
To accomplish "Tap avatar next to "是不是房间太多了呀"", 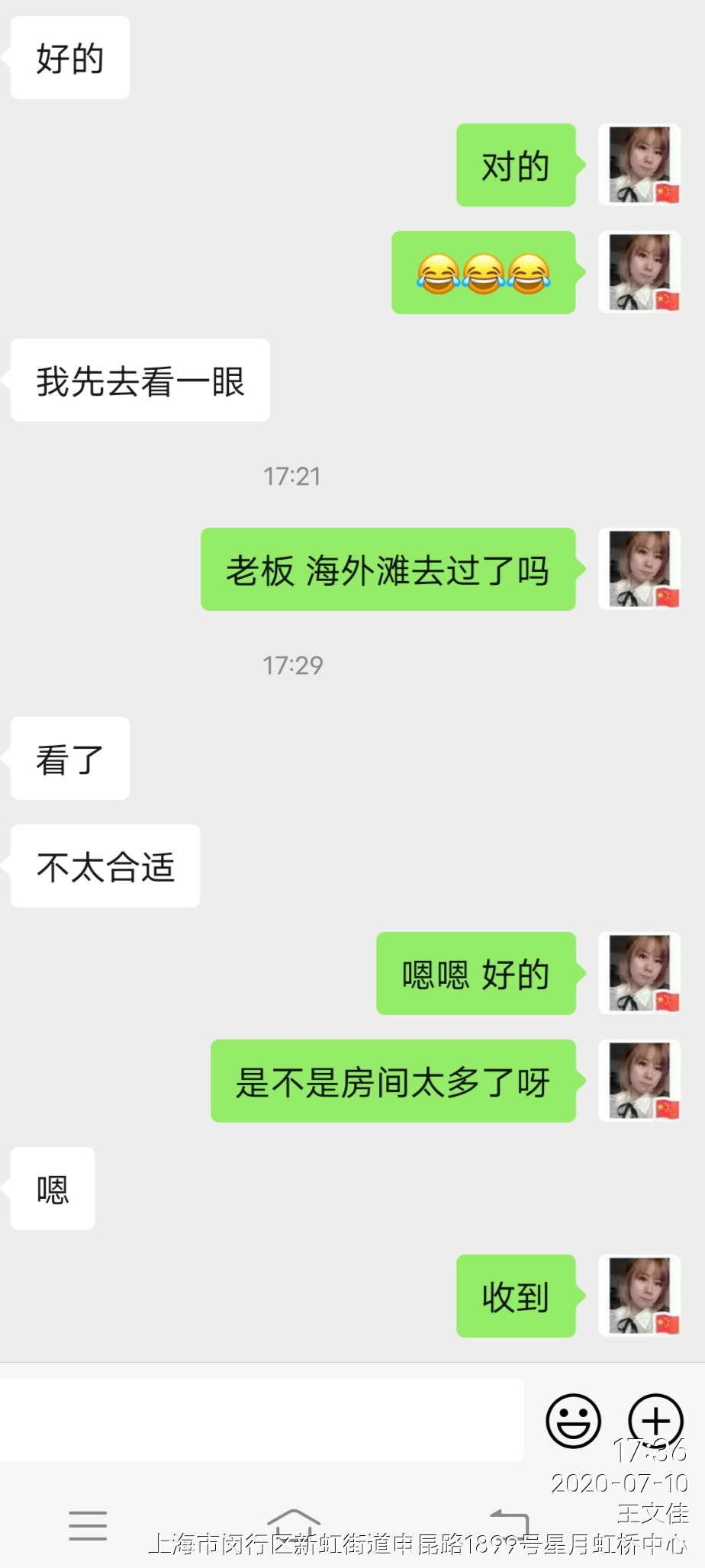I will (639, 1081).
